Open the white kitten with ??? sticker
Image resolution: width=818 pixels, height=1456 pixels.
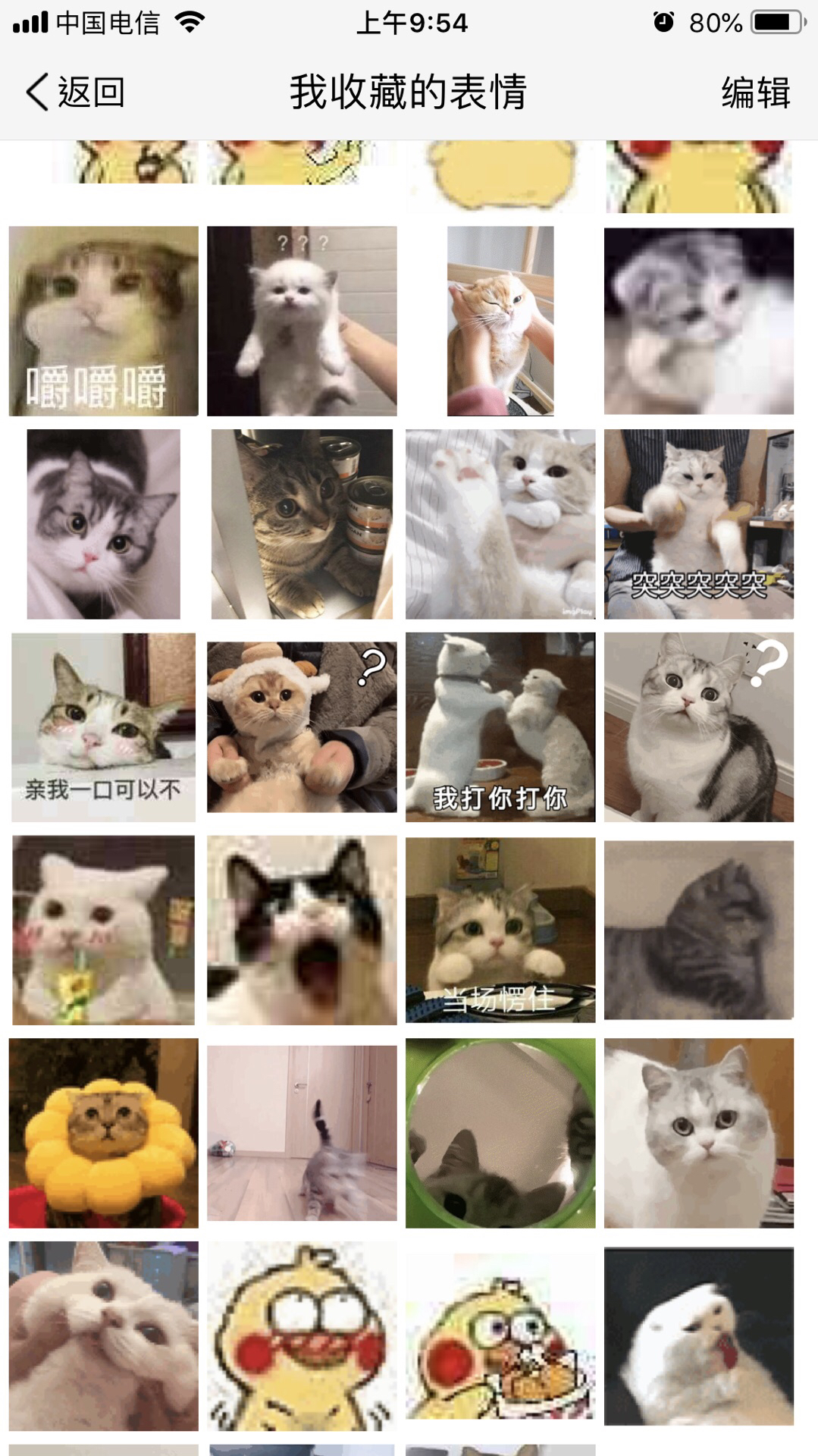click(x=302, y=321)
